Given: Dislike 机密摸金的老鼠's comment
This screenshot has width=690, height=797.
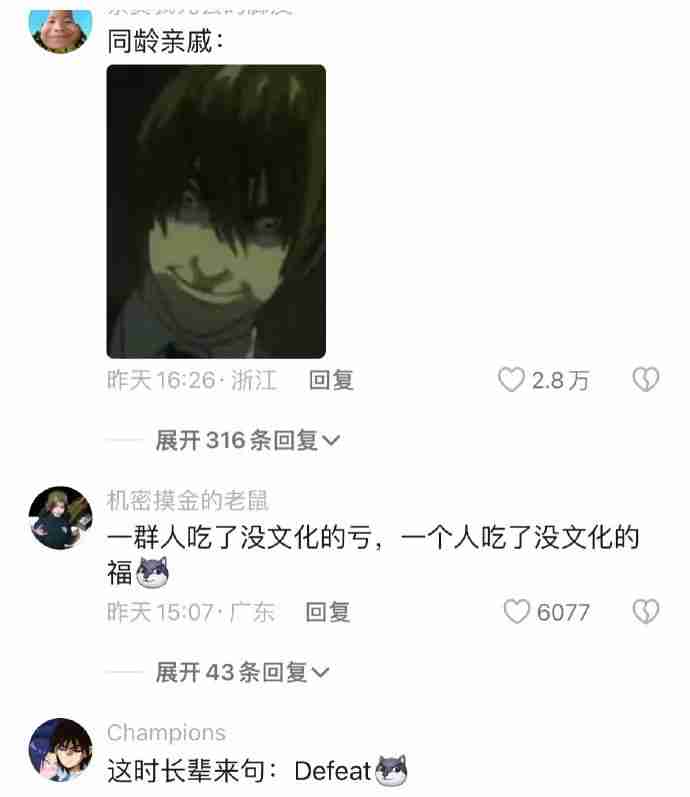Looking at the screenshot, I should point(646,612).
